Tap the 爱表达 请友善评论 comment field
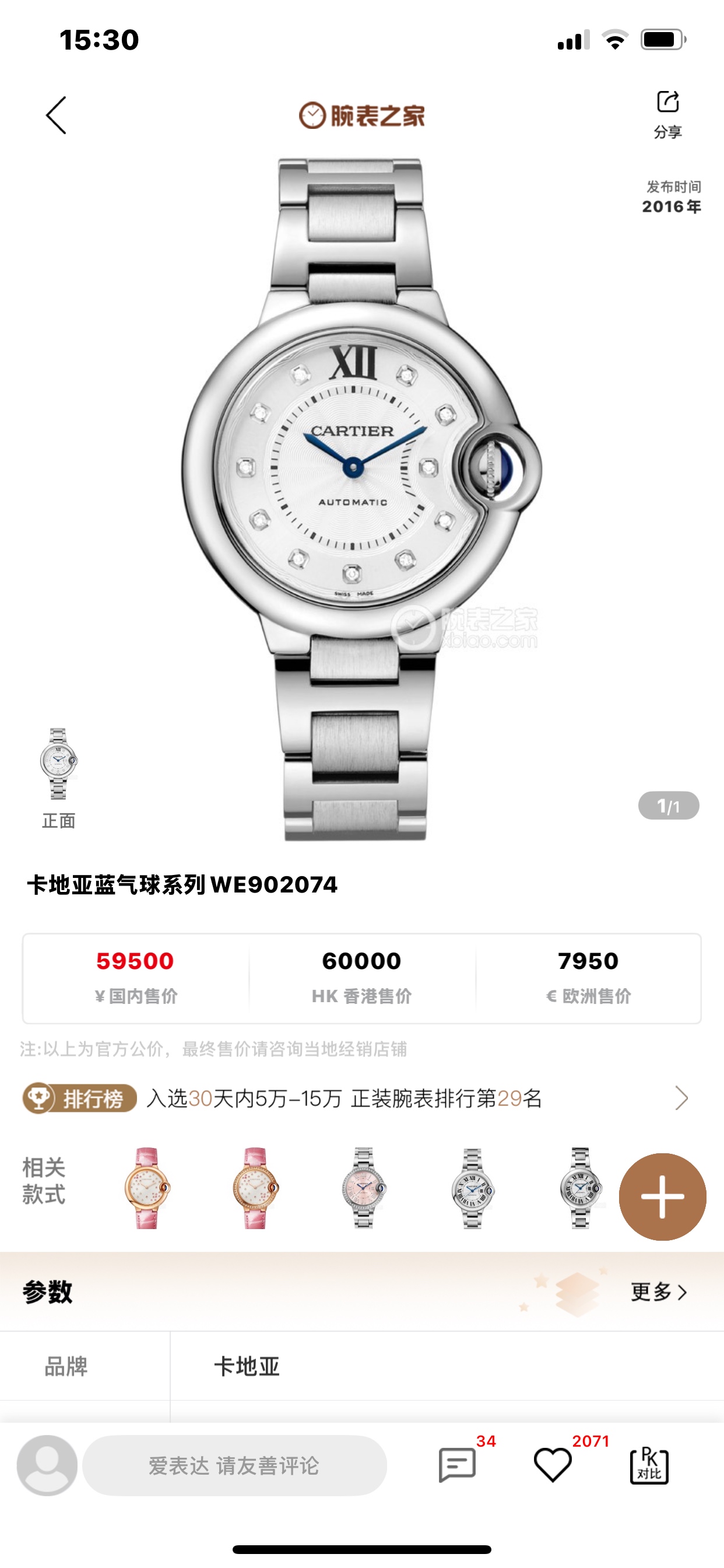This screenshot has height=1568, width=724. pos(234,1465)
